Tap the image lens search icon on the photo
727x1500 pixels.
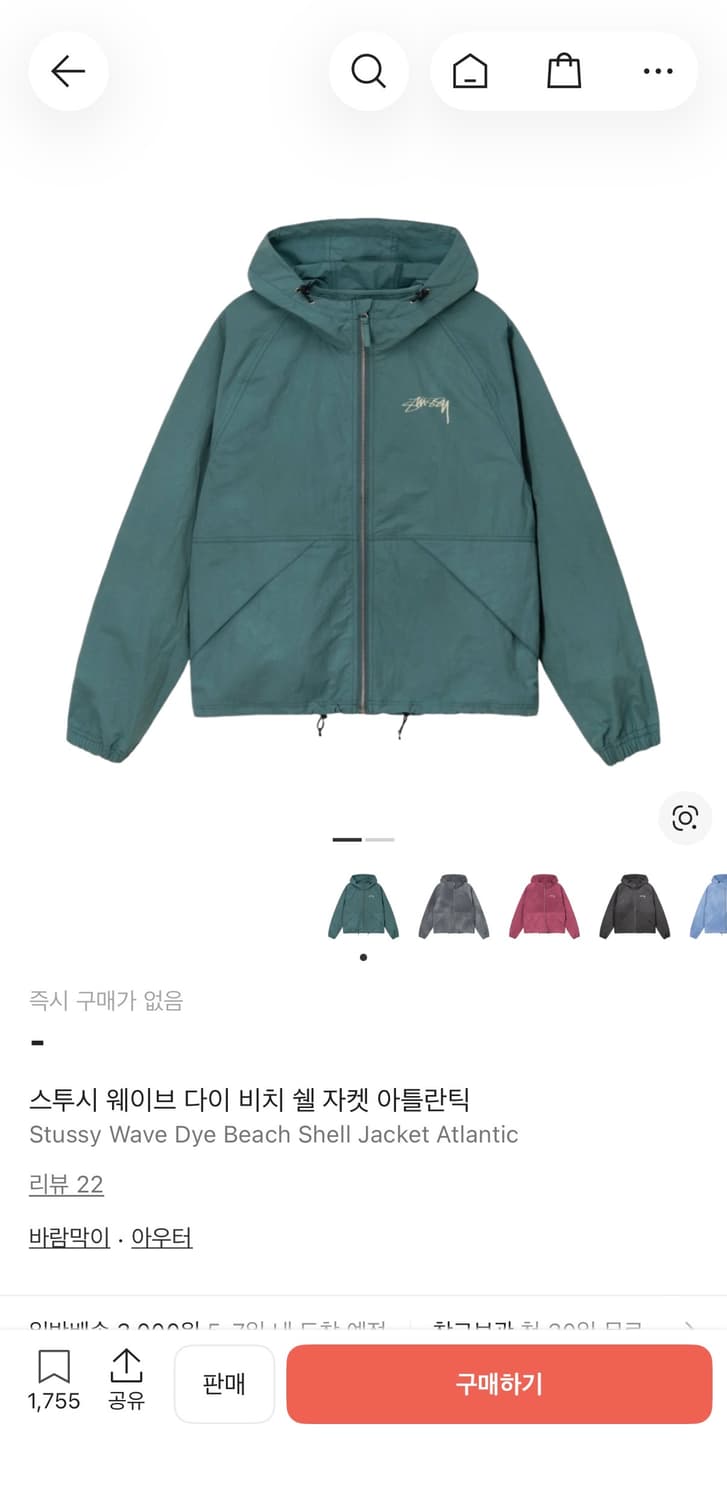tap(683, 819)
